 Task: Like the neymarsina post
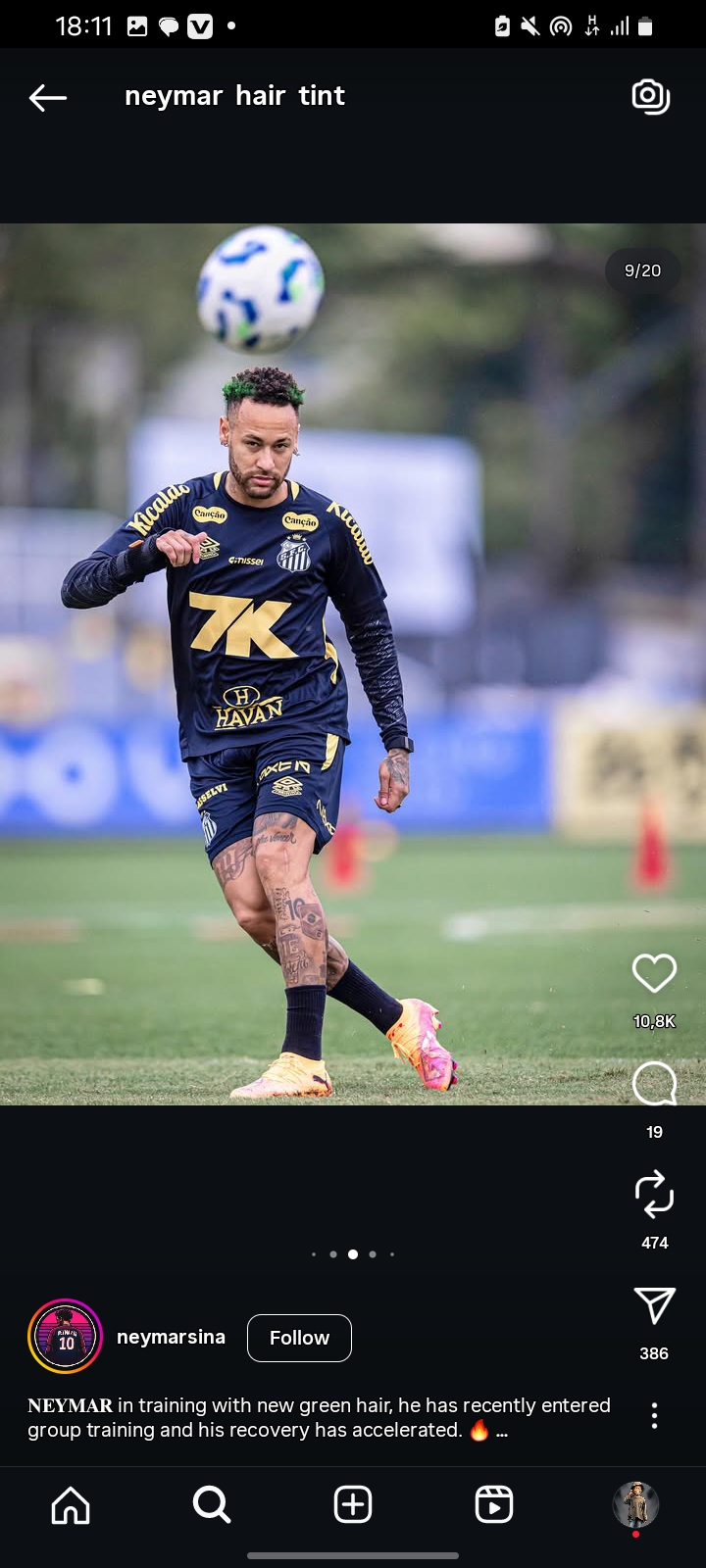pyautogui.click(x=654, y=973)
